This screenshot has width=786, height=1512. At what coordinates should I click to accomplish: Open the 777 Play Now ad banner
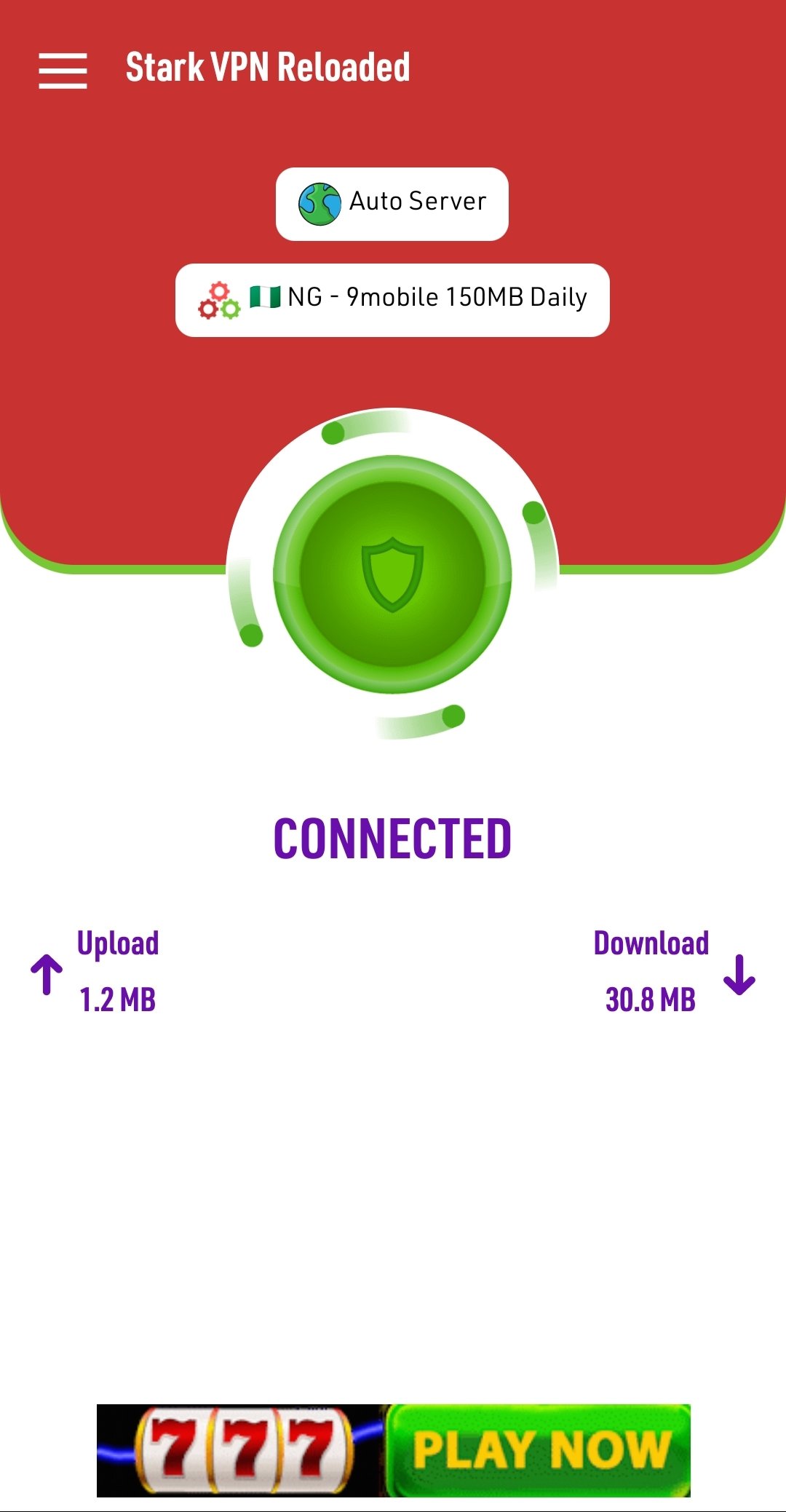[393, 1450]
